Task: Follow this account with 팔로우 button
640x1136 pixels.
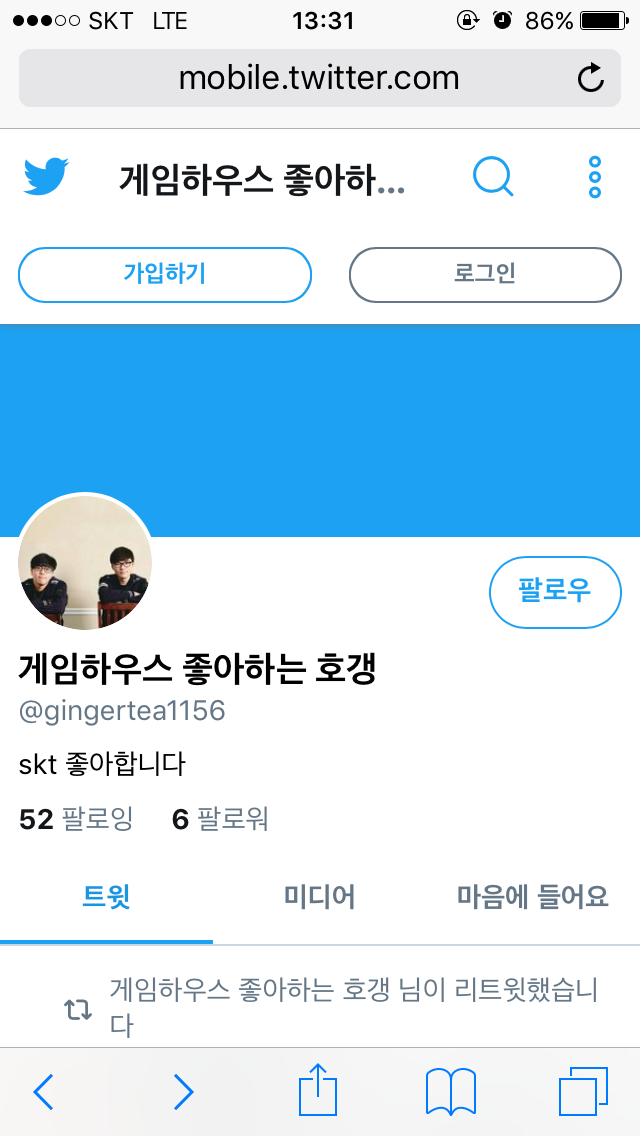Action: pyautogui.click(x=555, y=591)
